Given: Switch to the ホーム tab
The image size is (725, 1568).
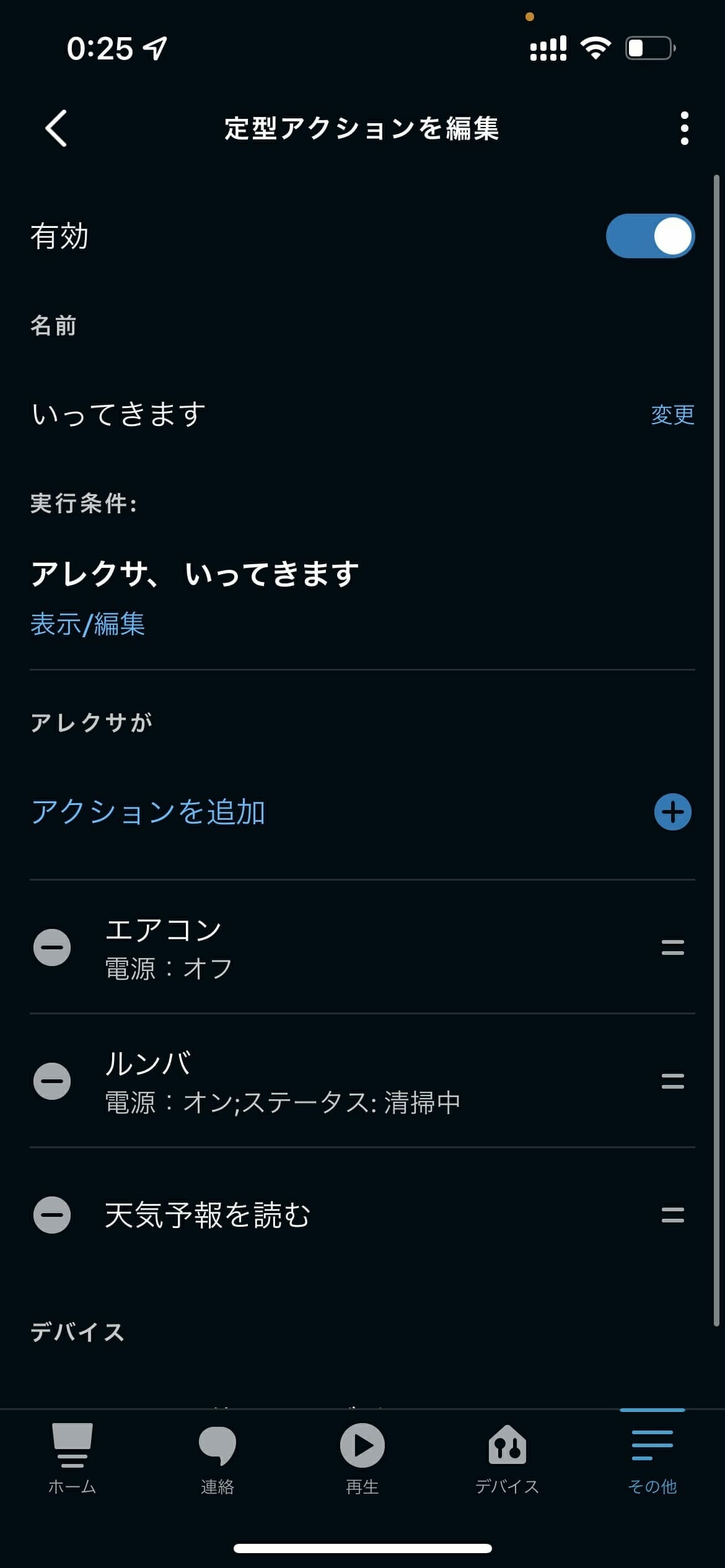Looking at the screenshot, I should coord(72,1459).
